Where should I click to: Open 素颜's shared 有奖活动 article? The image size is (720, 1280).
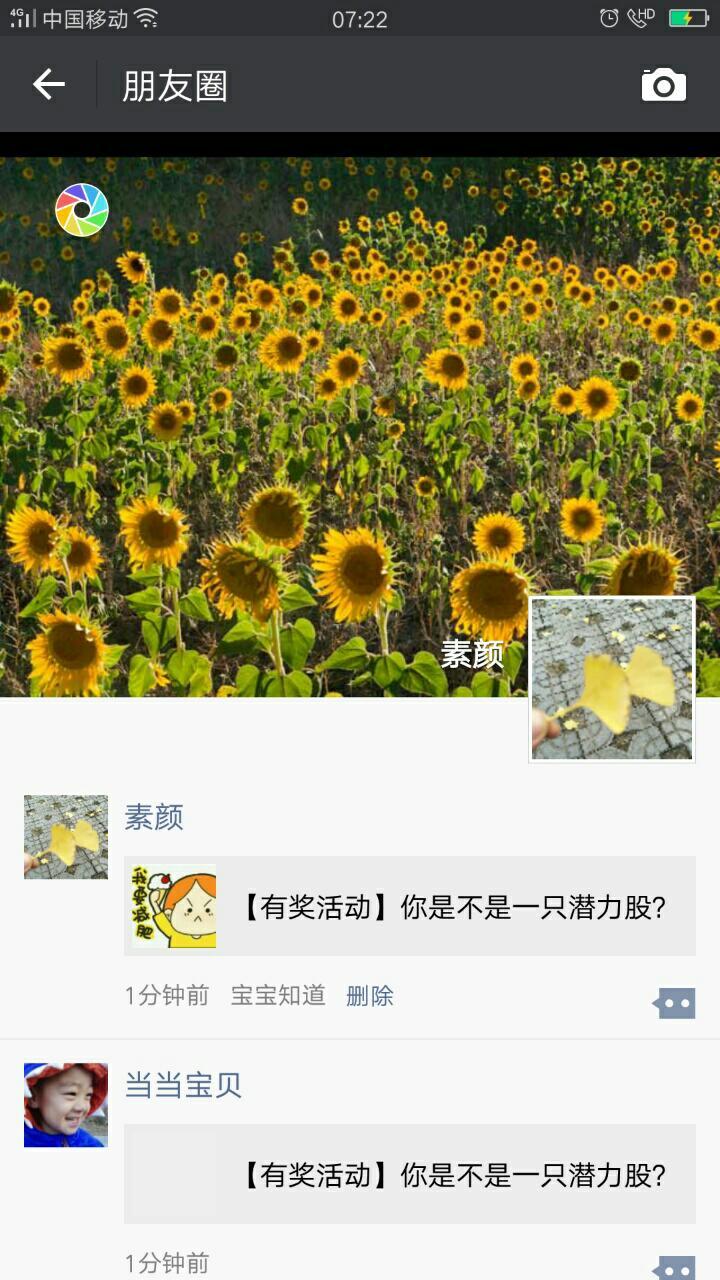(x=410, y=906)
